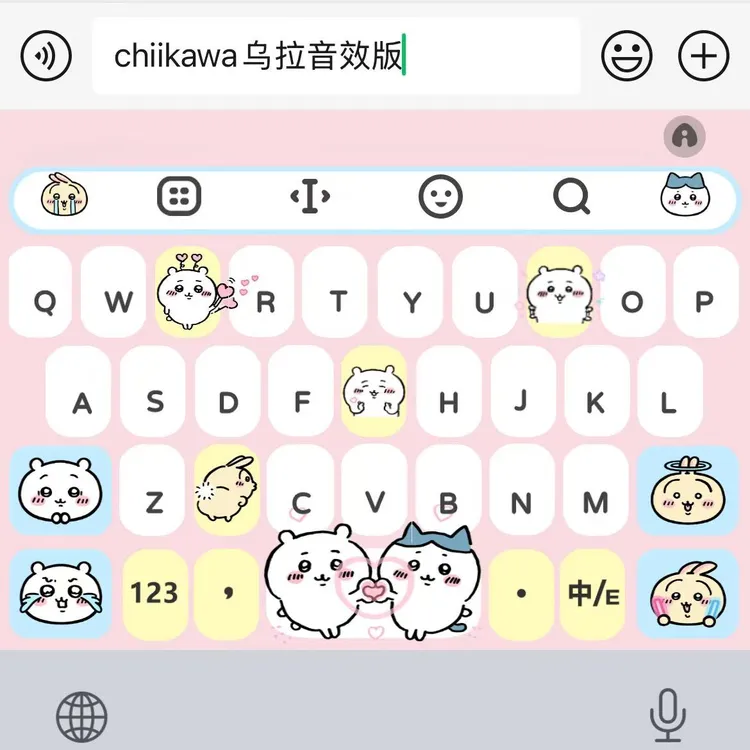Type the letter M key
Image resolution: width=750 pixels, height=750 pixels.
tap(596, 502)
